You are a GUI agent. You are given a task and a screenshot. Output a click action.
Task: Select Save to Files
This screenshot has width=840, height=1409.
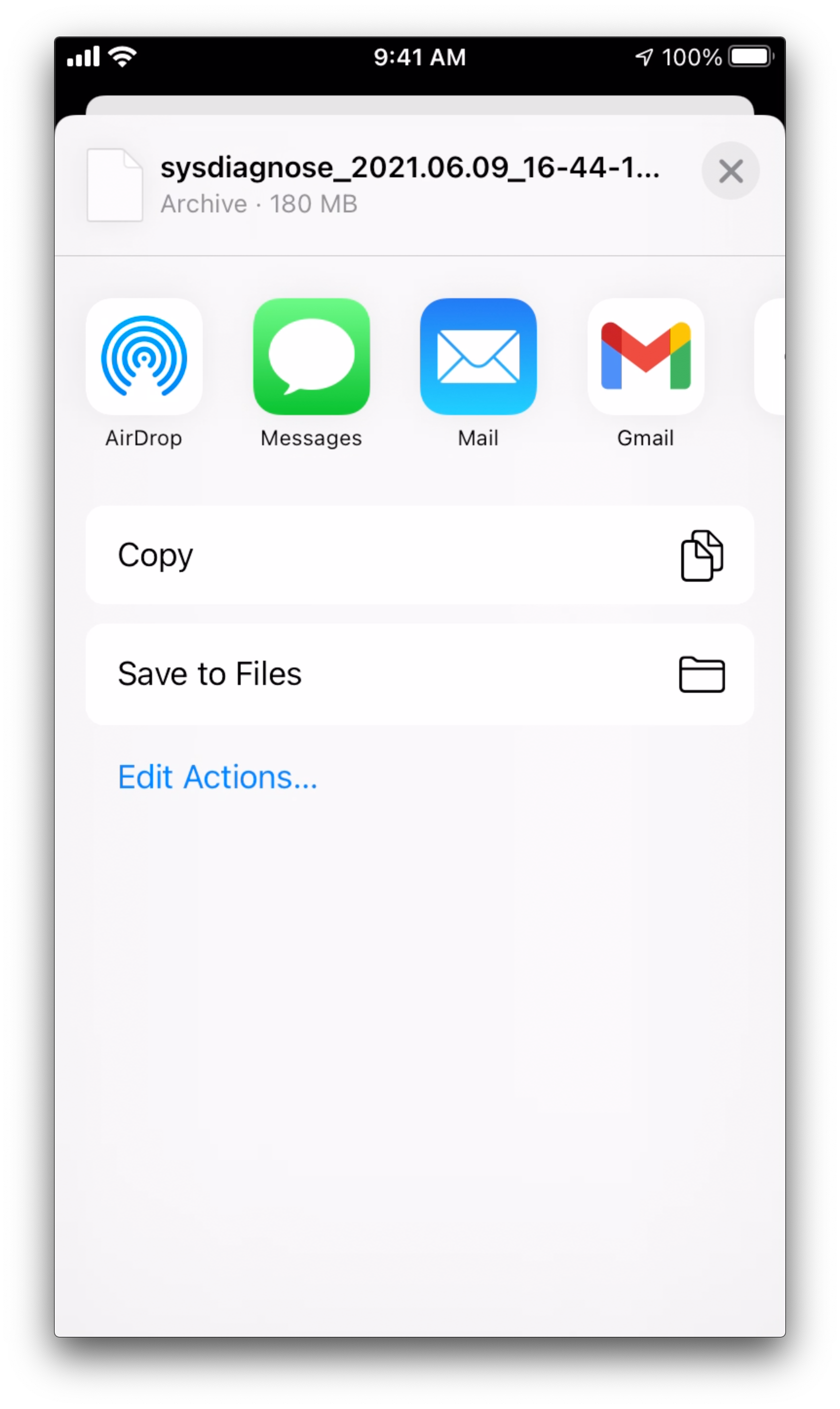click(420, 674)
